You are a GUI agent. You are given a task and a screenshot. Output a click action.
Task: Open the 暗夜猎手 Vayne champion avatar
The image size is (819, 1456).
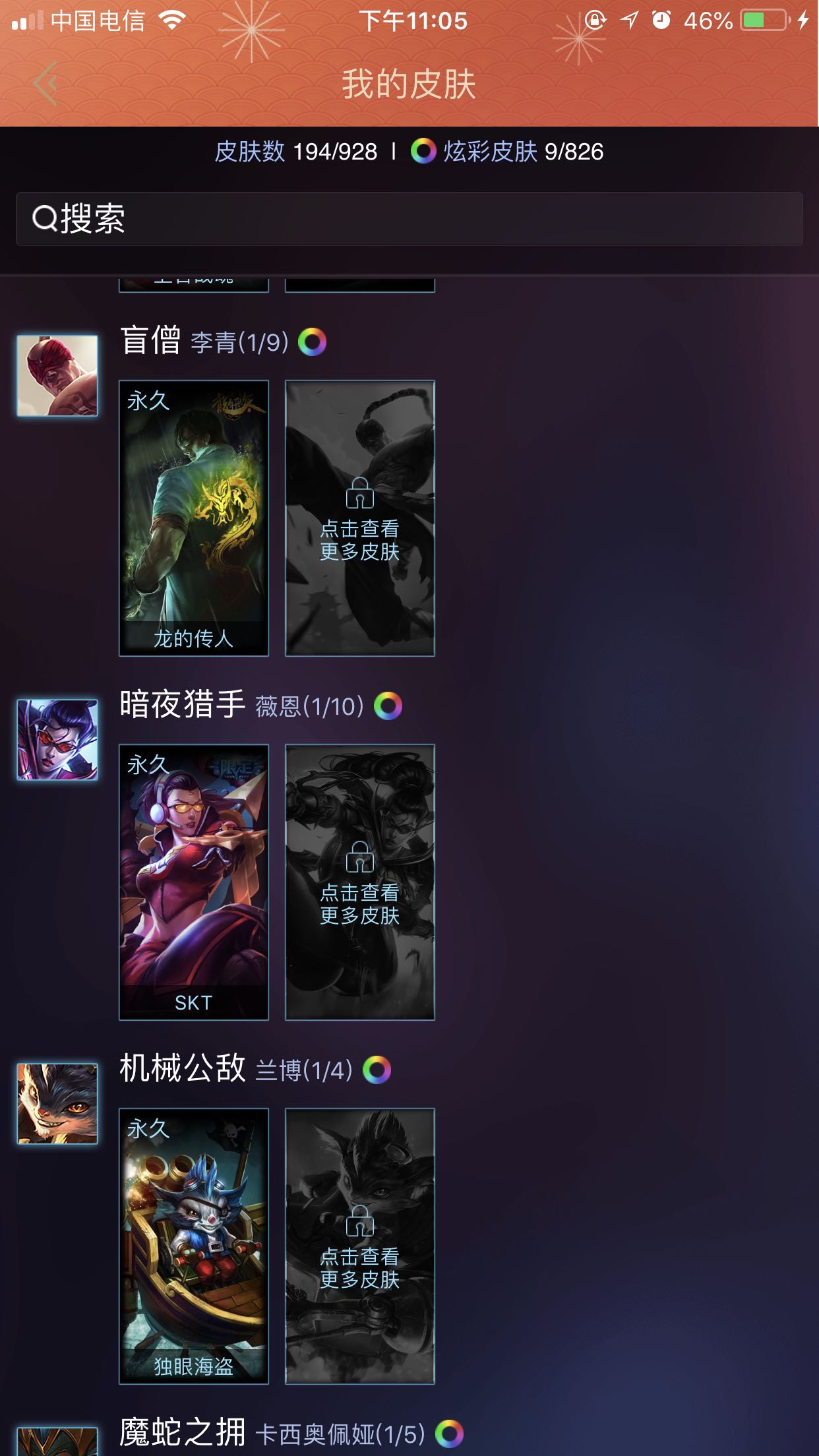point(57,739)
